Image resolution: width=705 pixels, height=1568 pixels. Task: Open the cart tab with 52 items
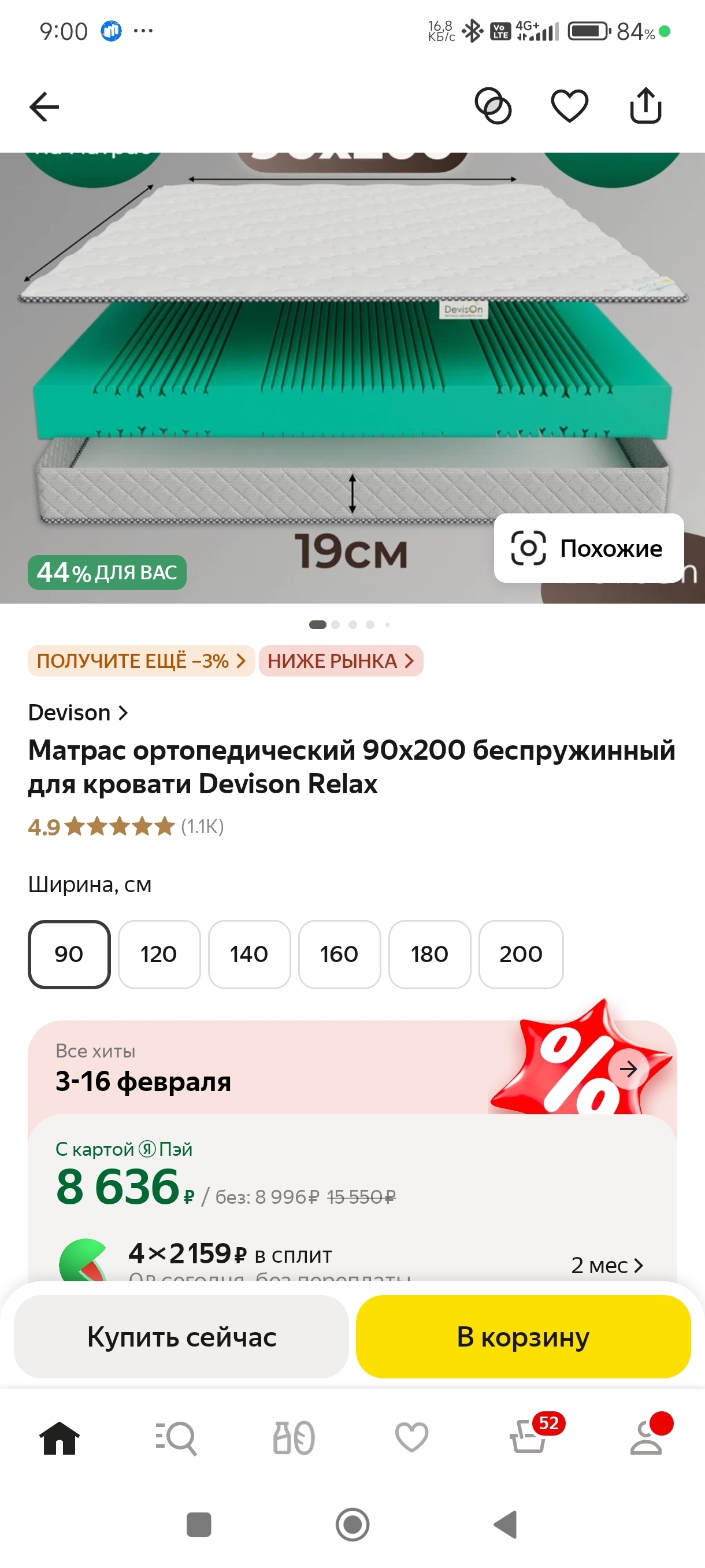pos(528,1438)
